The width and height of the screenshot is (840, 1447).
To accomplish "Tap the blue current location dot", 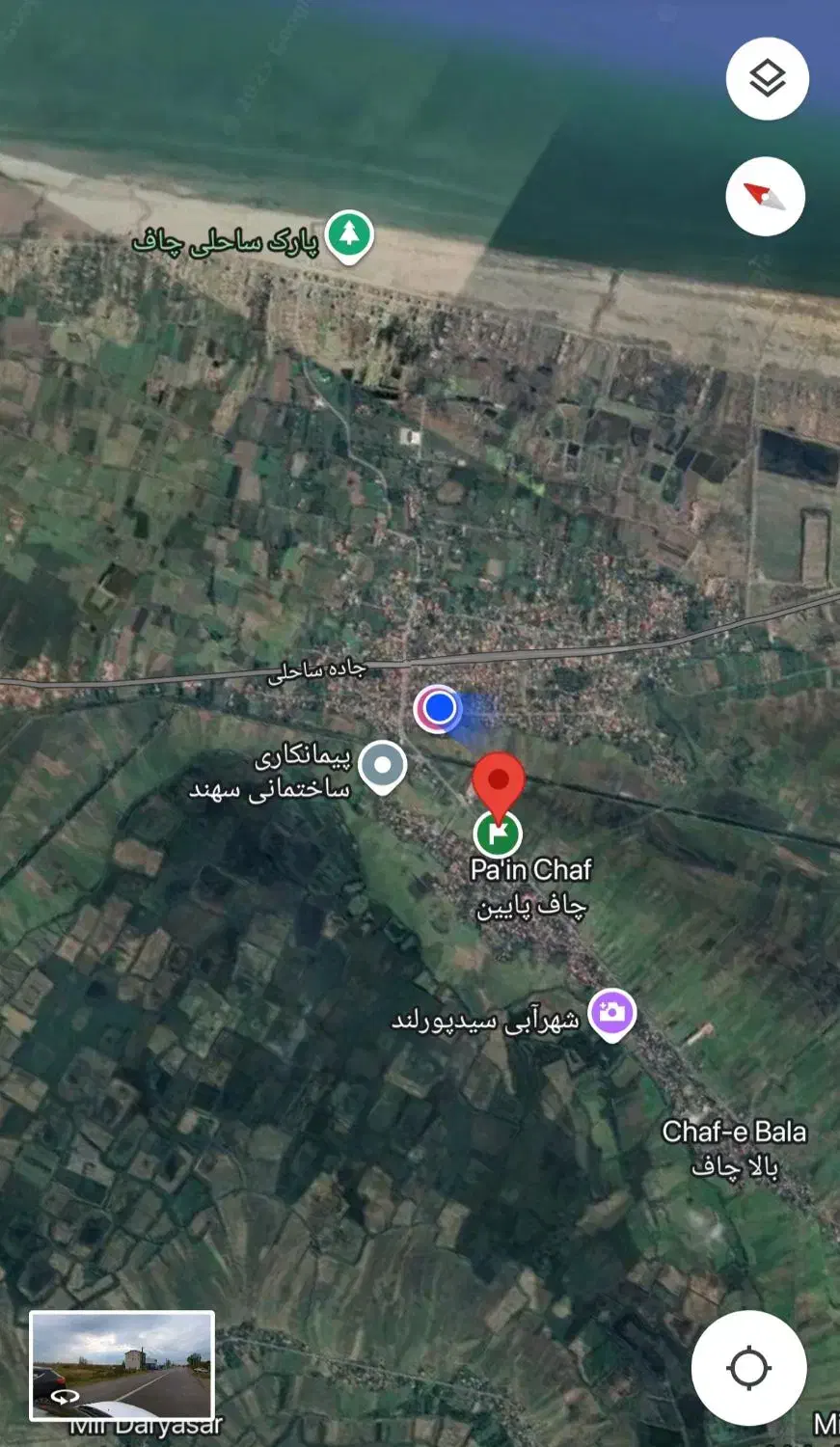I will tap(440, 708).
